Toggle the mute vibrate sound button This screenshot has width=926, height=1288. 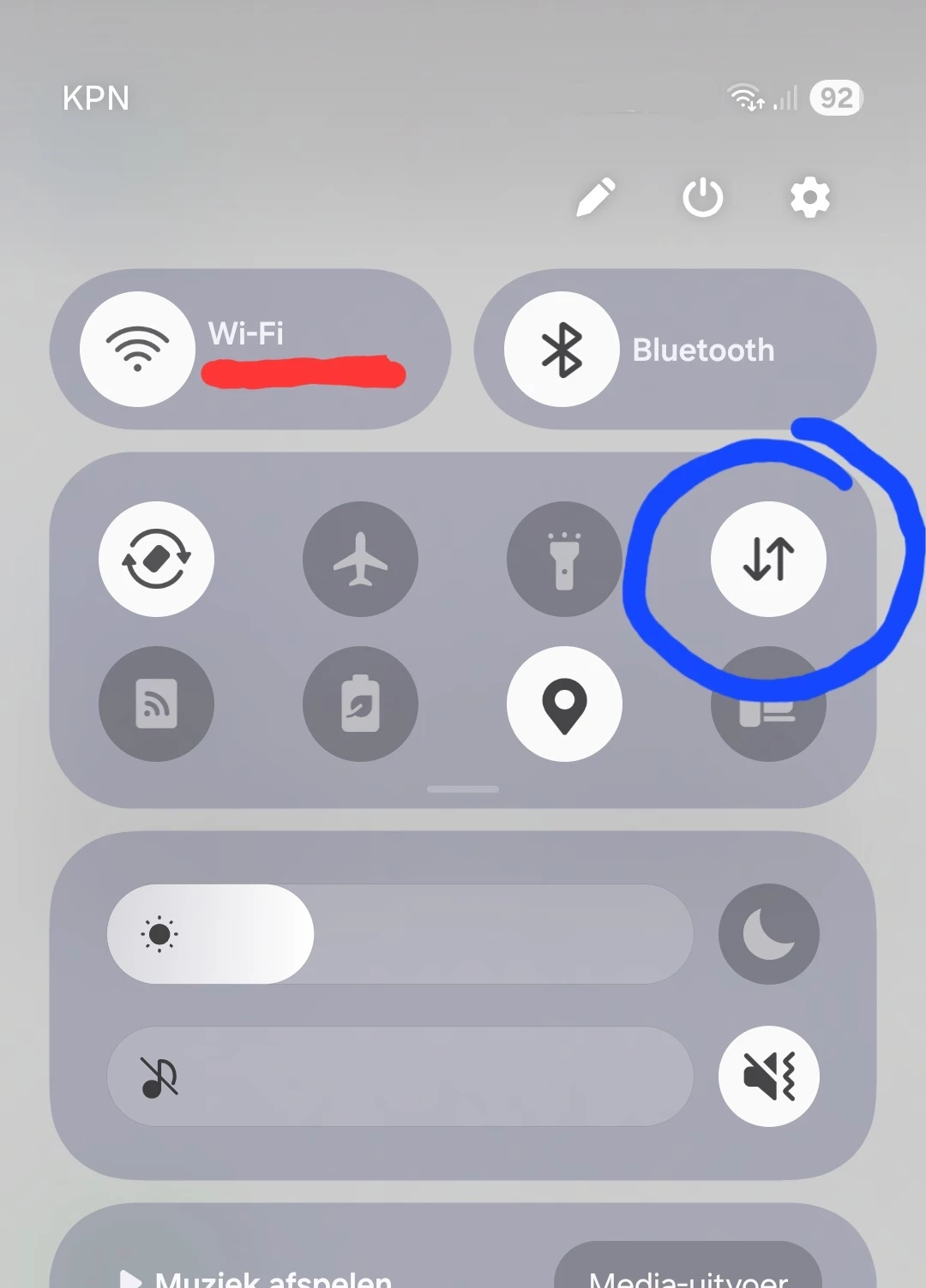click(x=768, y=1076)
